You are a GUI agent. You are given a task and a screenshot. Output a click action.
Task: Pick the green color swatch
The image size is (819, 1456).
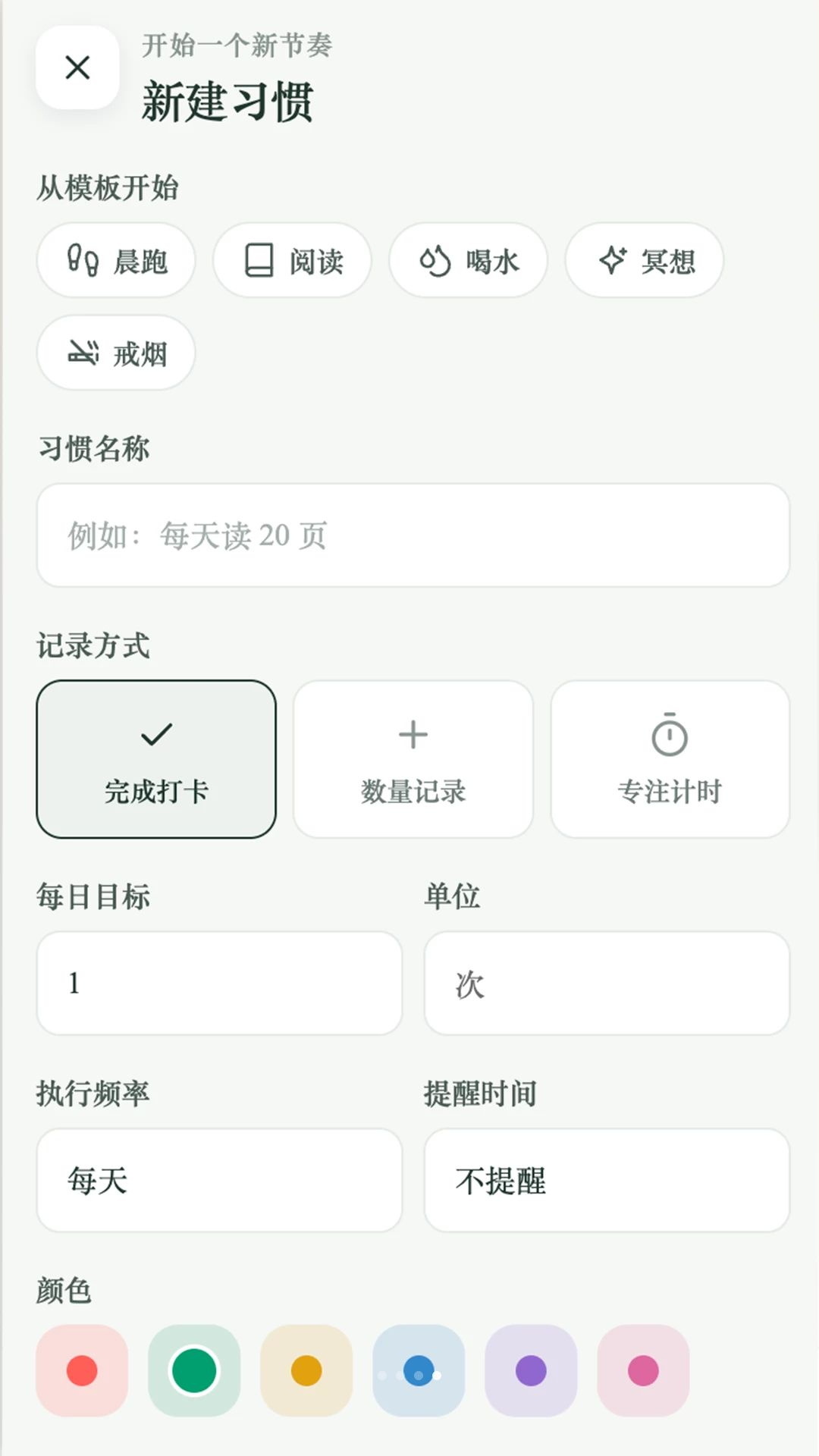click(x=194, y=1371)
